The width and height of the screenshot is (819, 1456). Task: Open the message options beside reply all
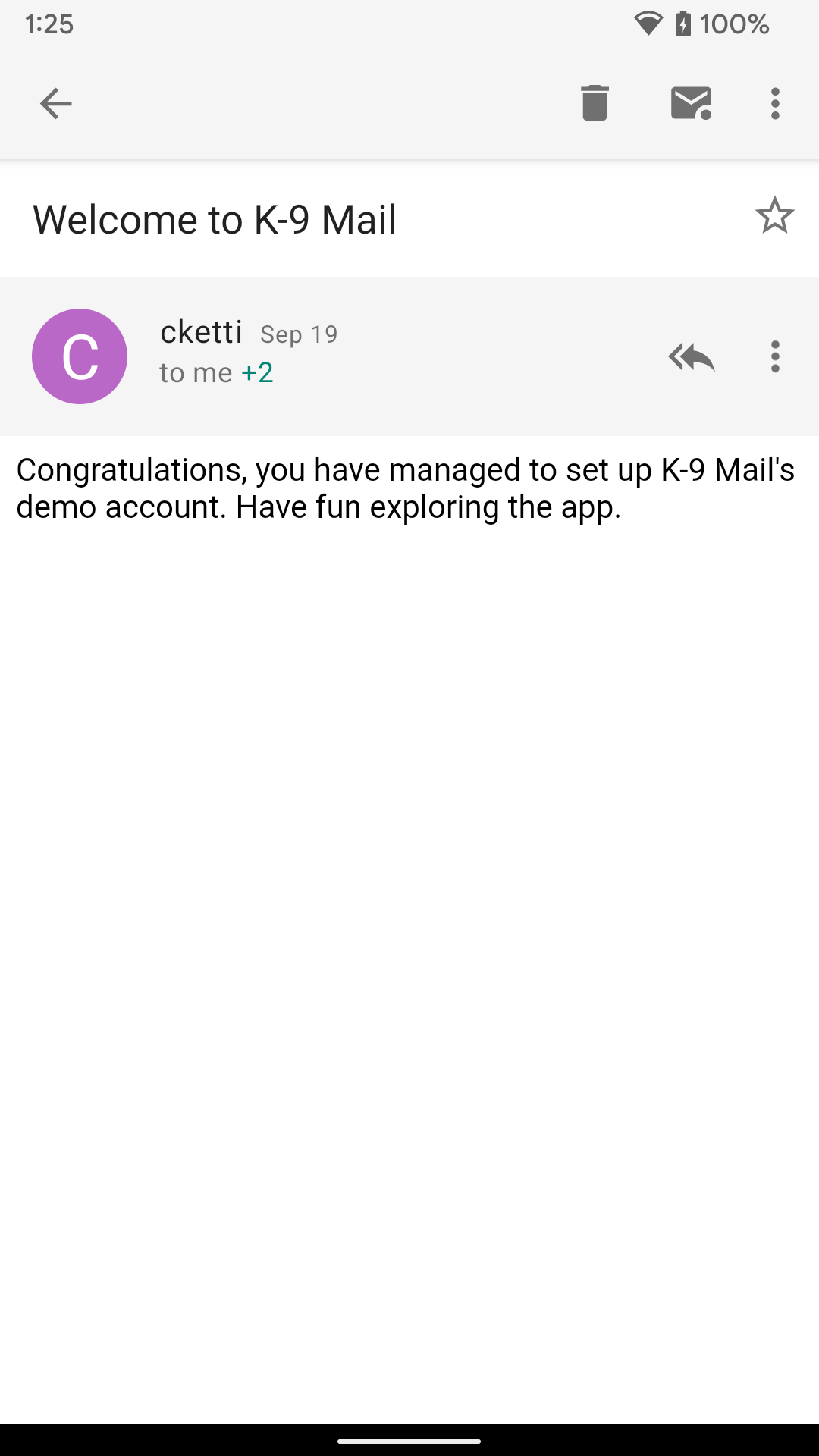(x=775, y=356)
